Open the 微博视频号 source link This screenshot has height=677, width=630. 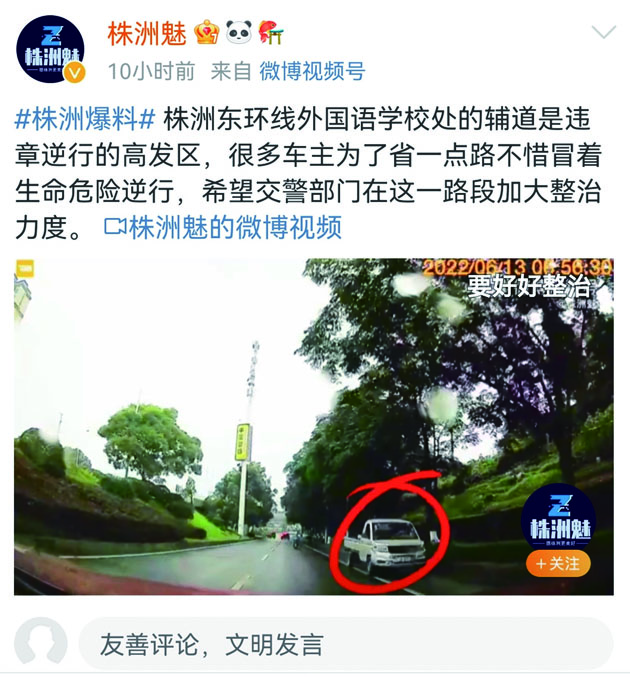312,71
